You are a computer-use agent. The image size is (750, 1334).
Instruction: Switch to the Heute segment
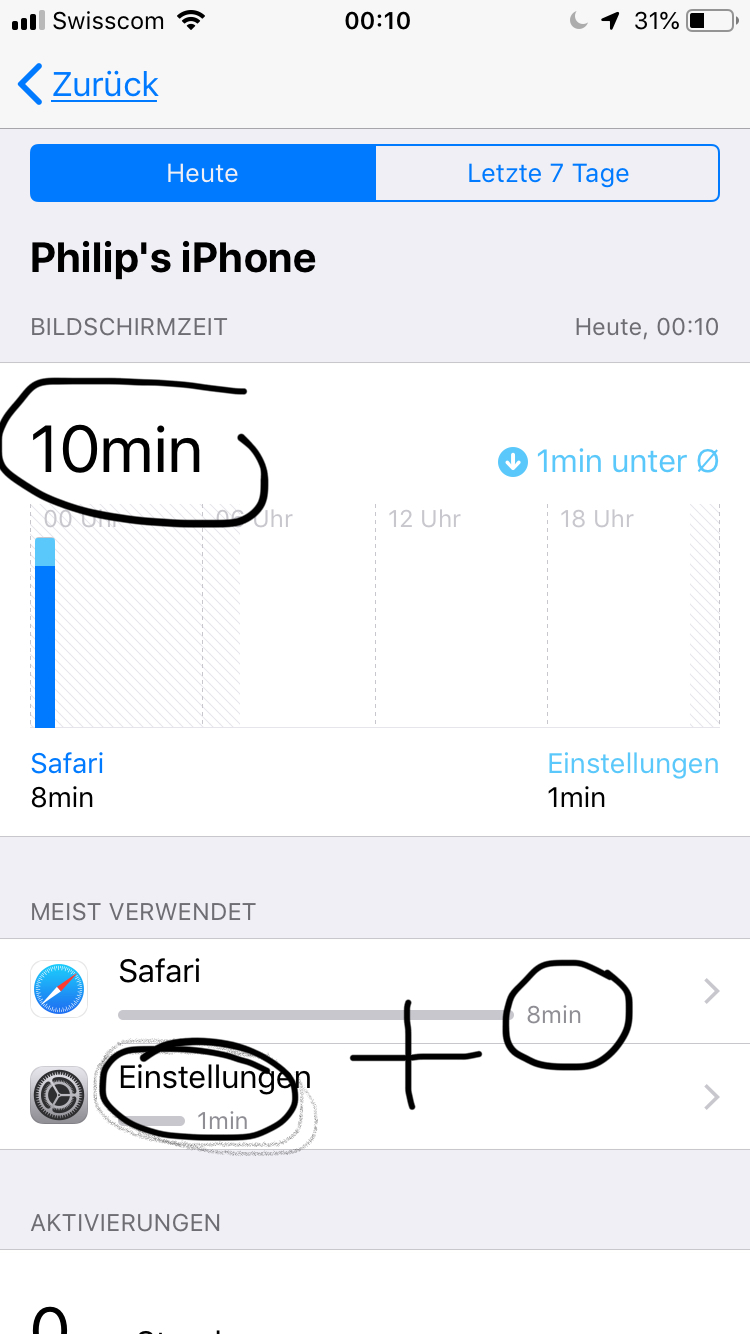203,173
